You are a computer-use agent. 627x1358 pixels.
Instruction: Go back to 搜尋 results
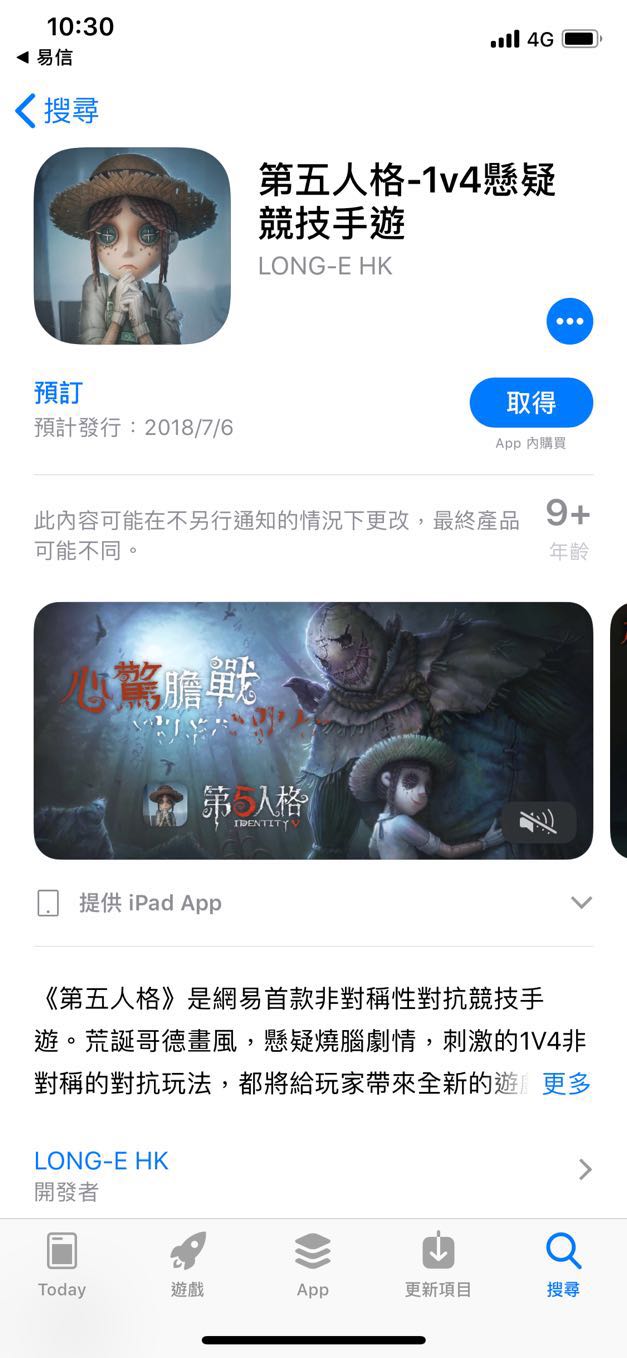point(58,110)
